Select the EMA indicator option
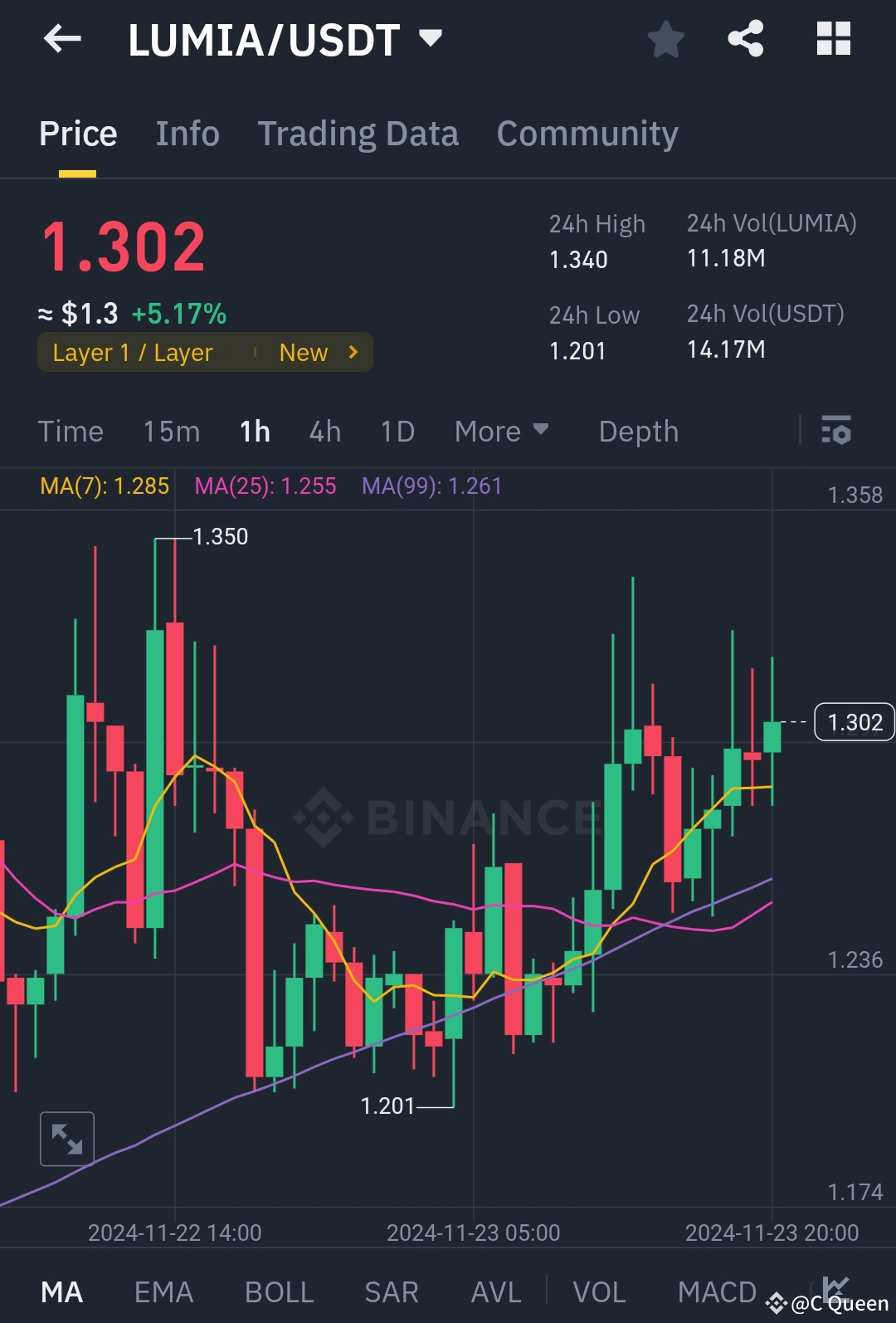This screenshot has height=1323, width=896. pyautogui.click(x=163, y=1291)
